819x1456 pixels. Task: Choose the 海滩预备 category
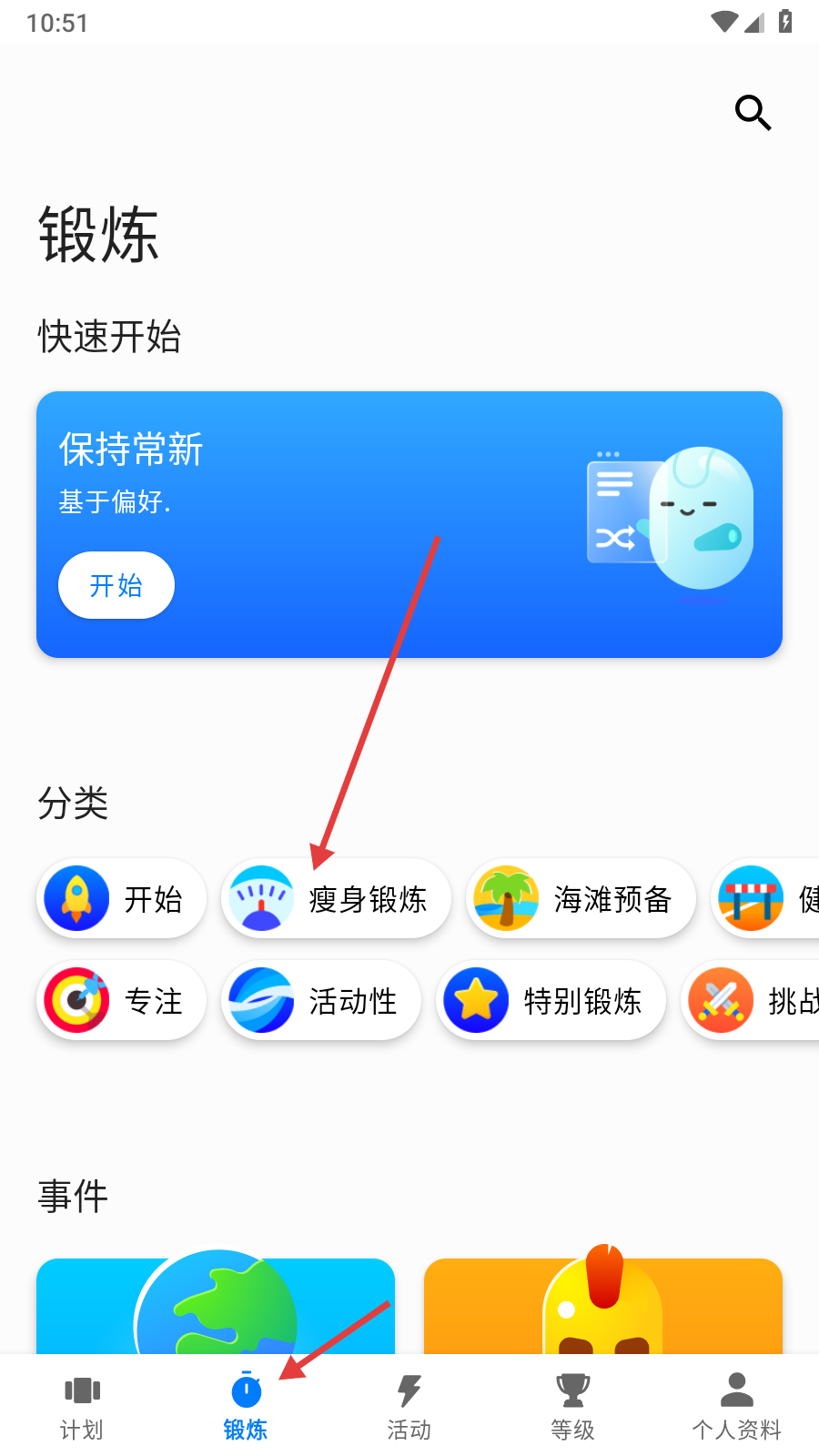pos(581,899)
